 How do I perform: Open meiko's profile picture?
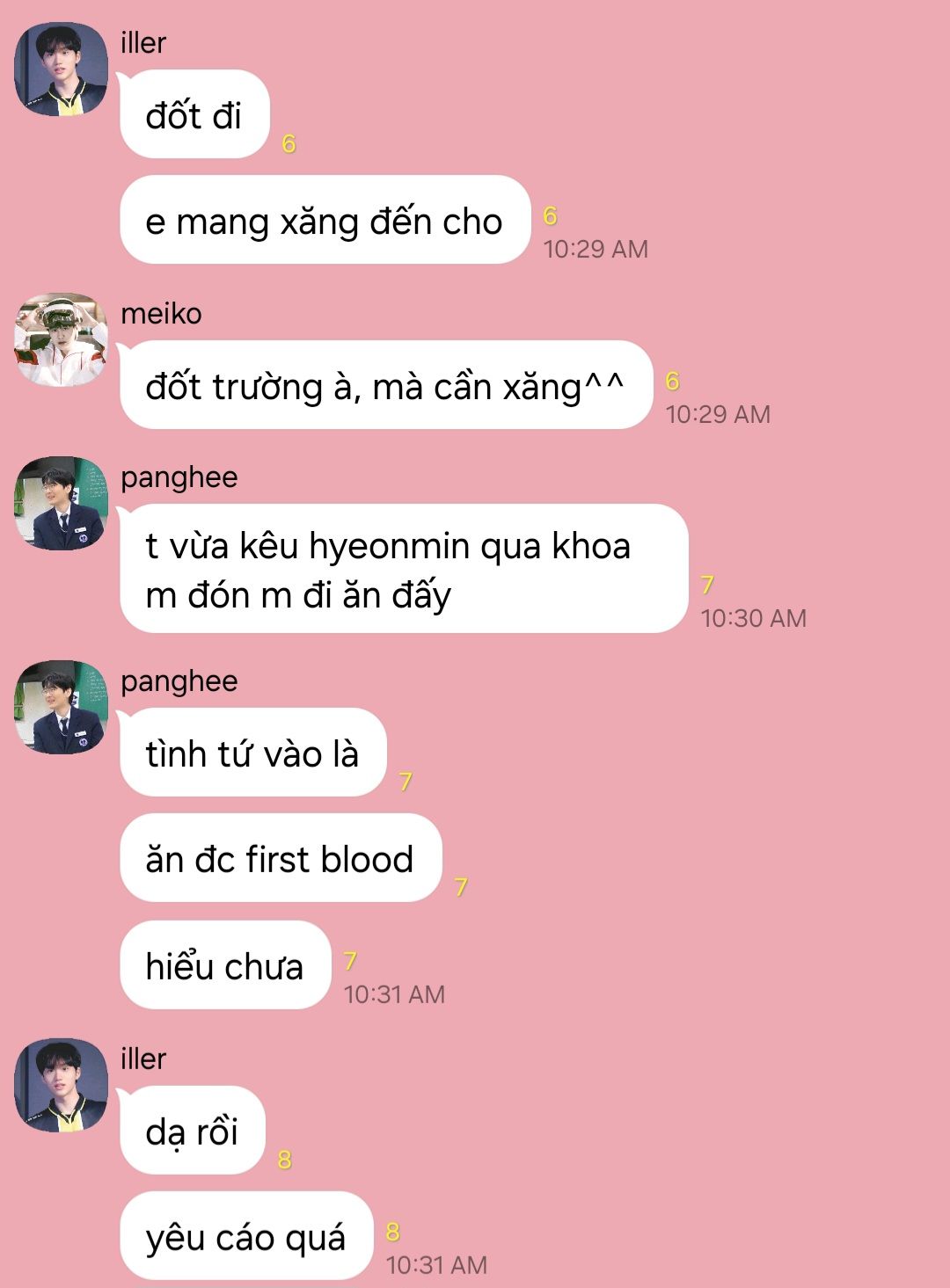click(x=61, y=340)
